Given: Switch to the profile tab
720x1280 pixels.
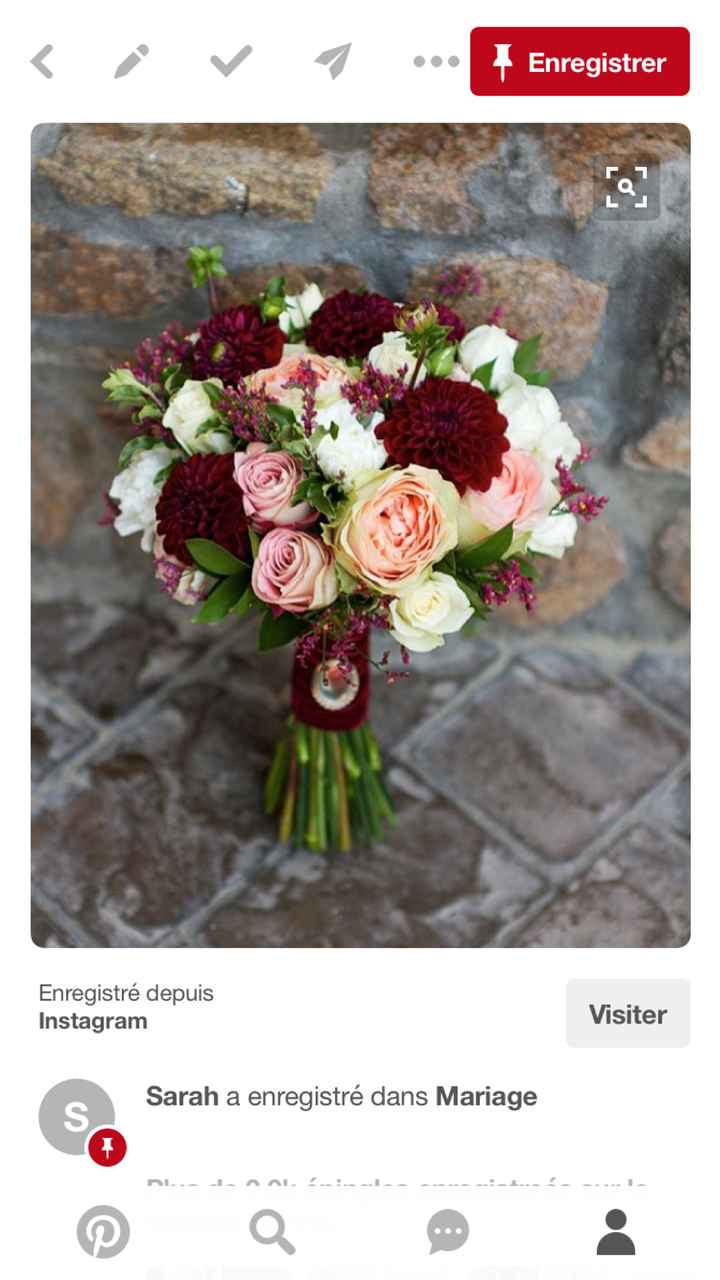Looking at the screenshot, I should (x=616, y=1231).
